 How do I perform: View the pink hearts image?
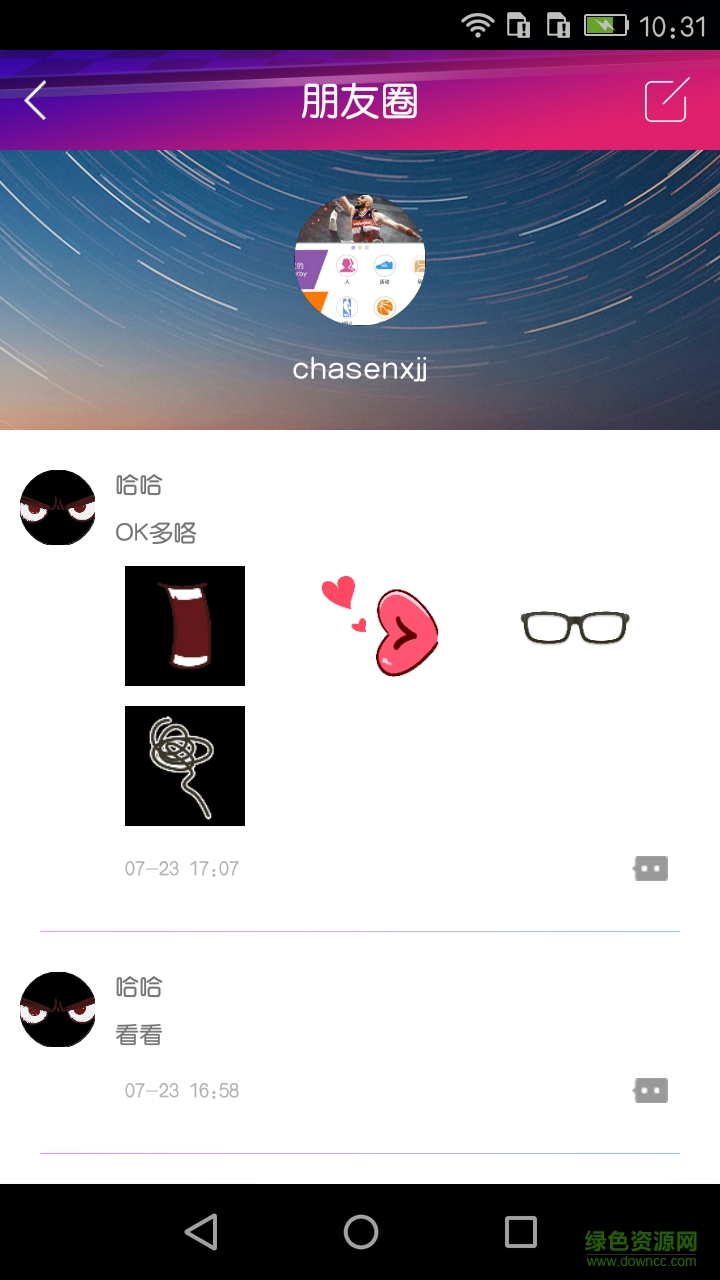[x=380, y=626]
